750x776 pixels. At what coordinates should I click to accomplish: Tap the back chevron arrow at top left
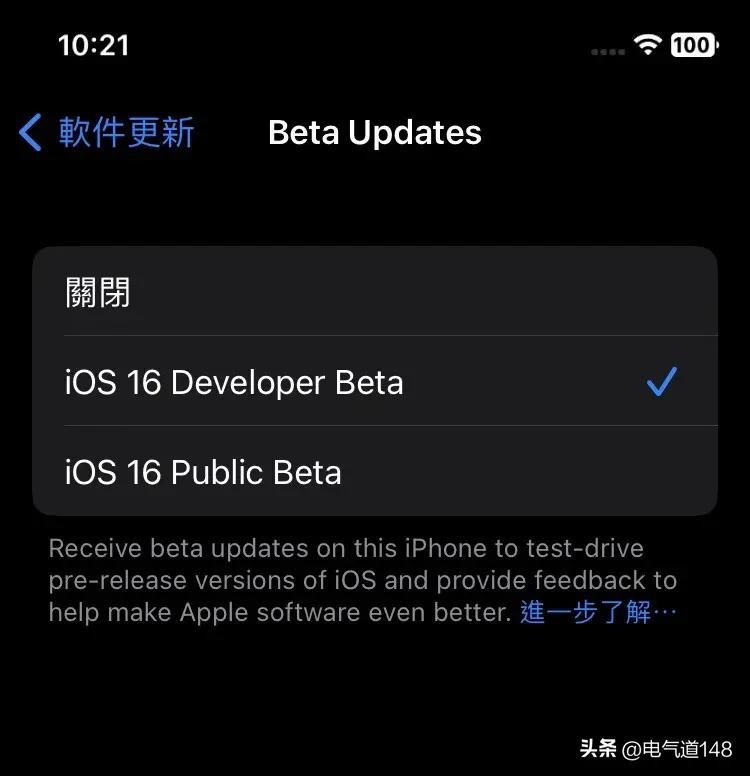[x=27, y=132]
